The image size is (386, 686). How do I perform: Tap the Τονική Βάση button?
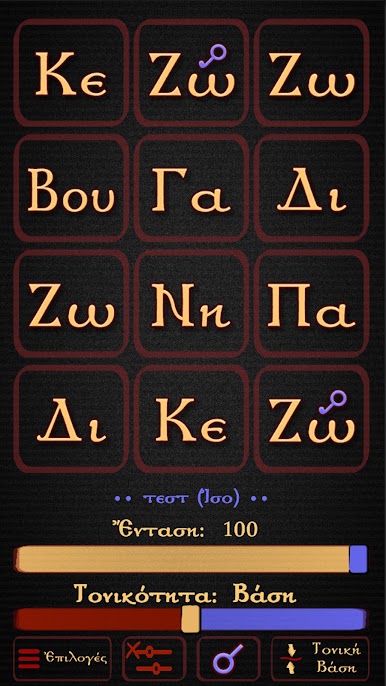point(320,658)
